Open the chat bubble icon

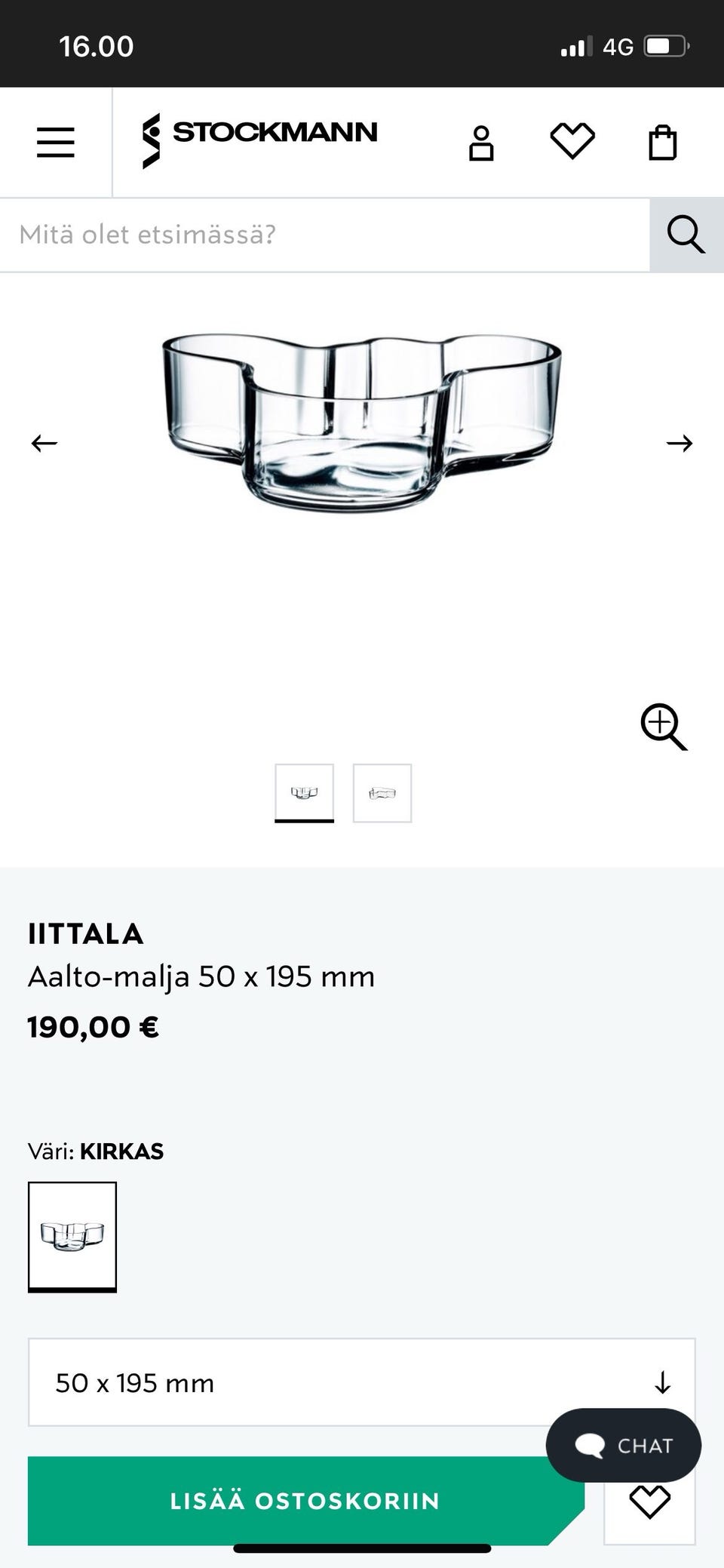(589, 1445)
